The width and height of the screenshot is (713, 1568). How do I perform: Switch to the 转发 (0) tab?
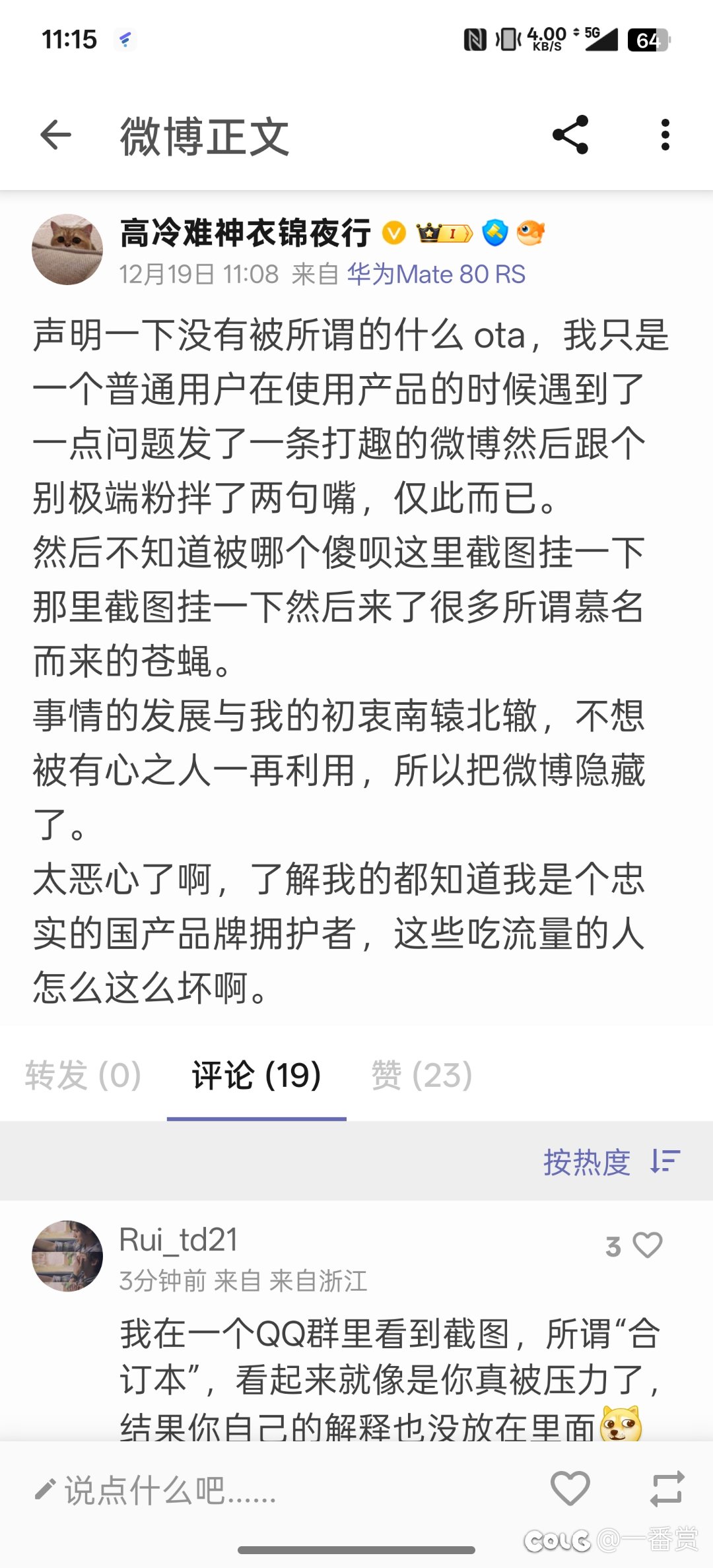(83, 1076)
